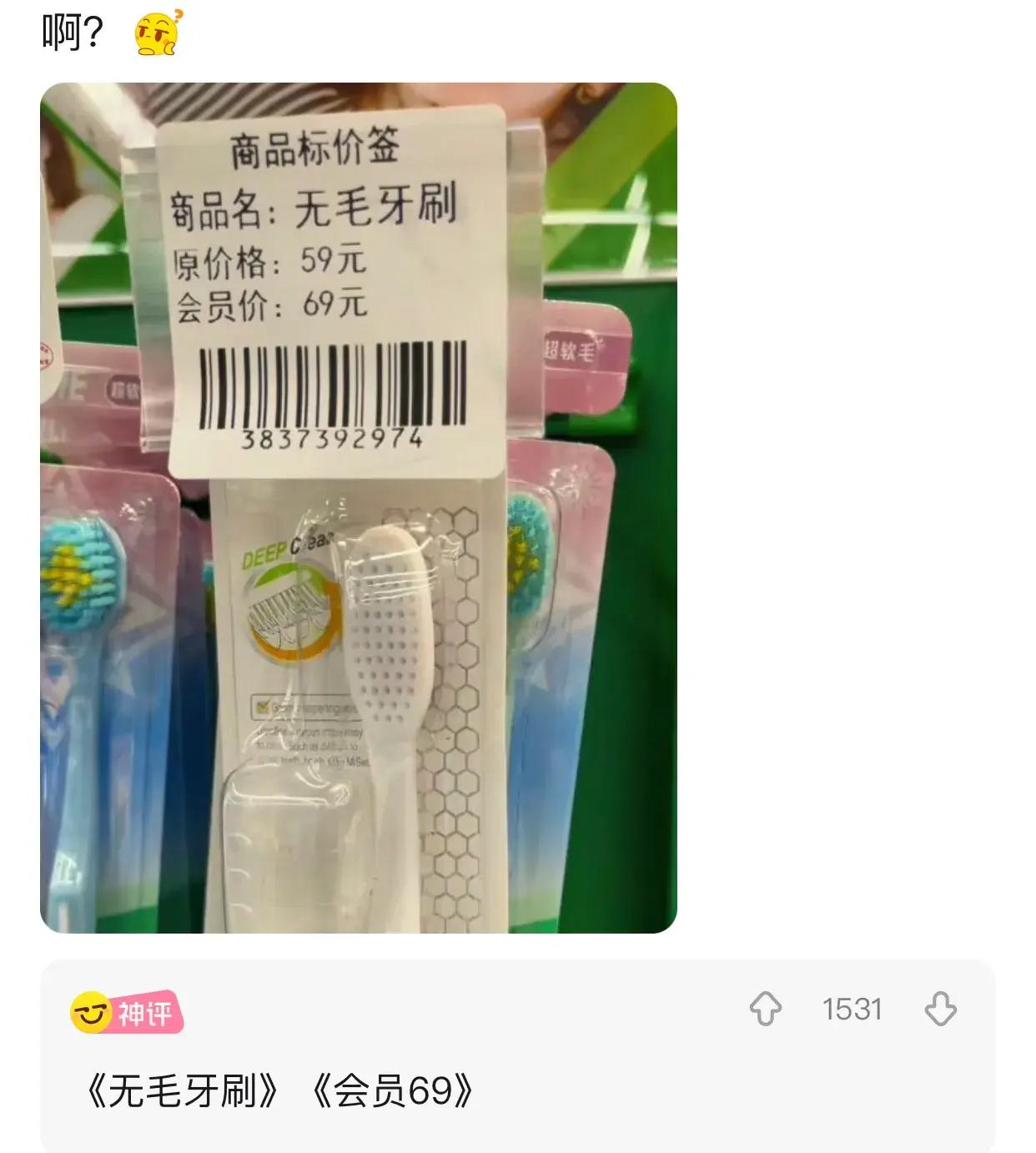Open the toothbrush price tag photo

[359, 507]
